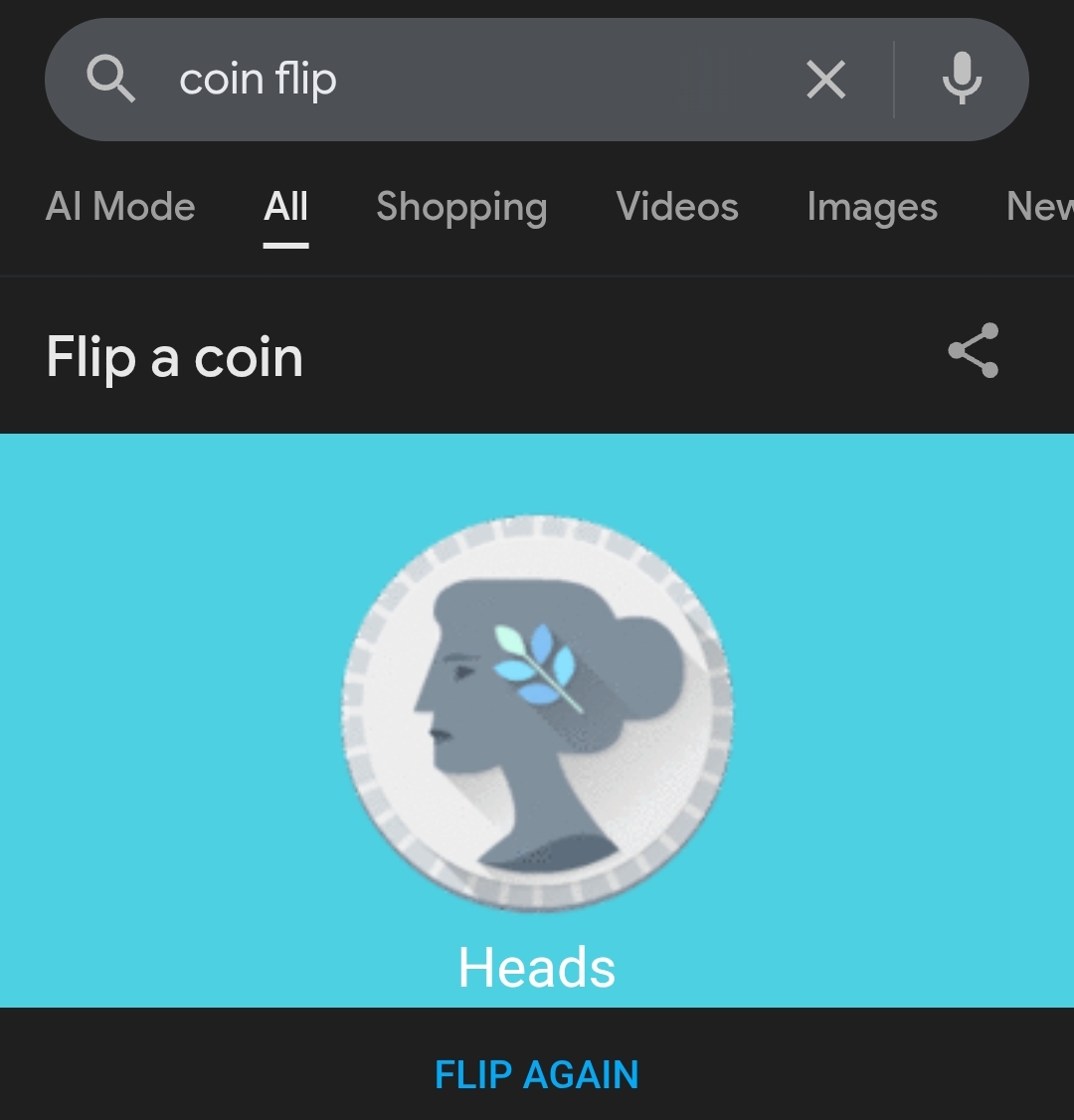Screen dimensions: 1074x1120
Task: Select the All results tab
Action: coord(286,207)
